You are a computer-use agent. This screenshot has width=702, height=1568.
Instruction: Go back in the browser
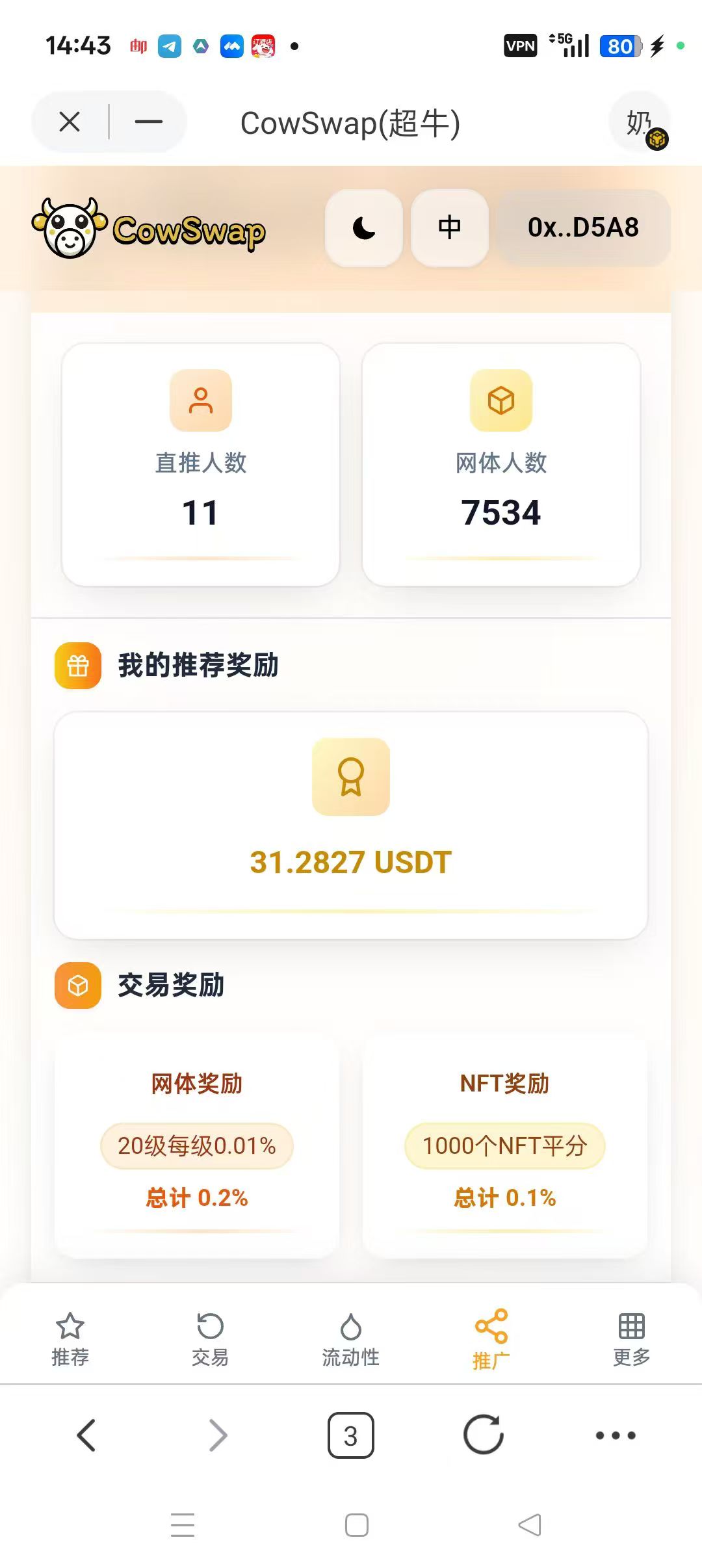86,1435
